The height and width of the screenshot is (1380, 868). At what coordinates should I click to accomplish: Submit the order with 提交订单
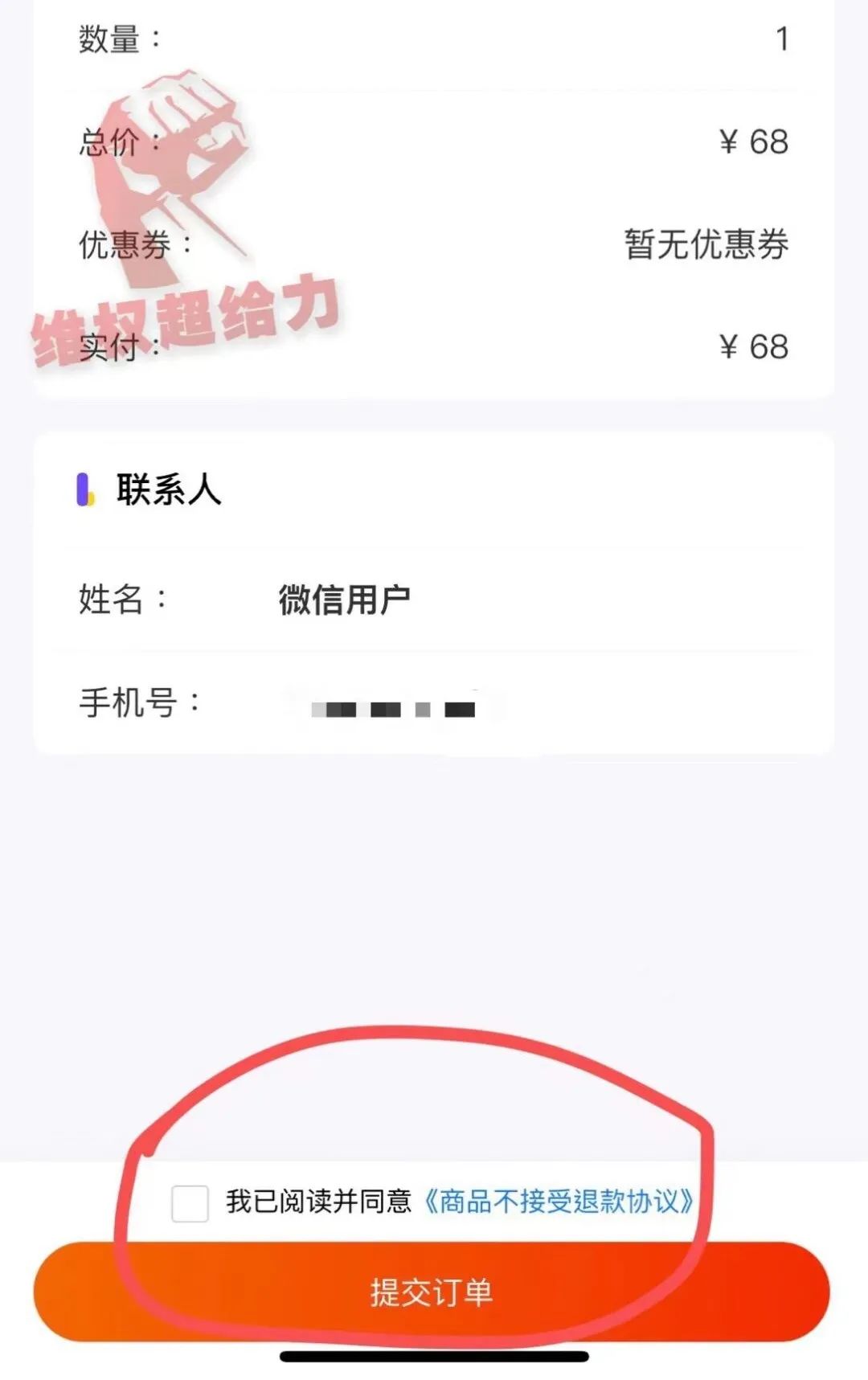tap(432, 1292)
